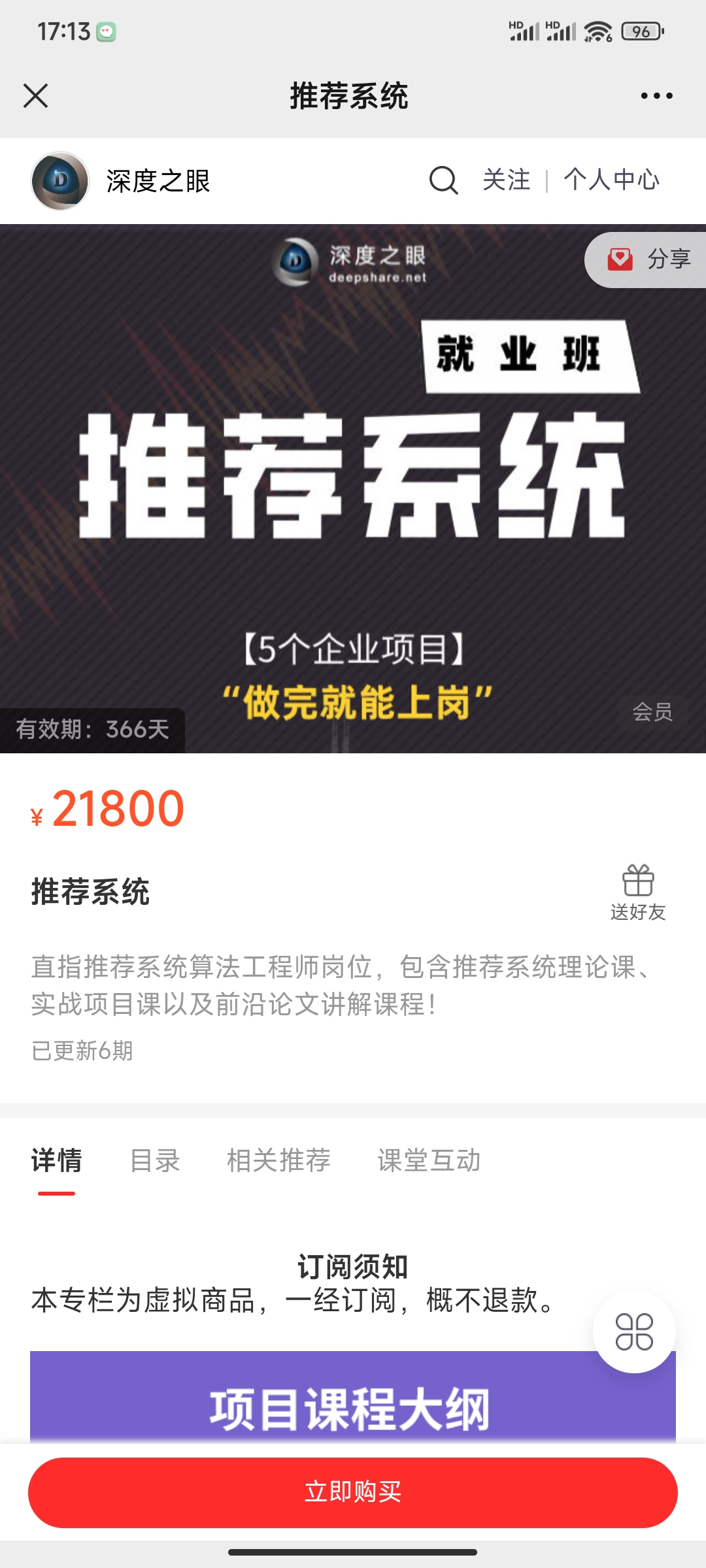This screenshot has height=1568, width=706.
Task: Tap the battery level indicator showing 96
Action: tap(641, 29)
